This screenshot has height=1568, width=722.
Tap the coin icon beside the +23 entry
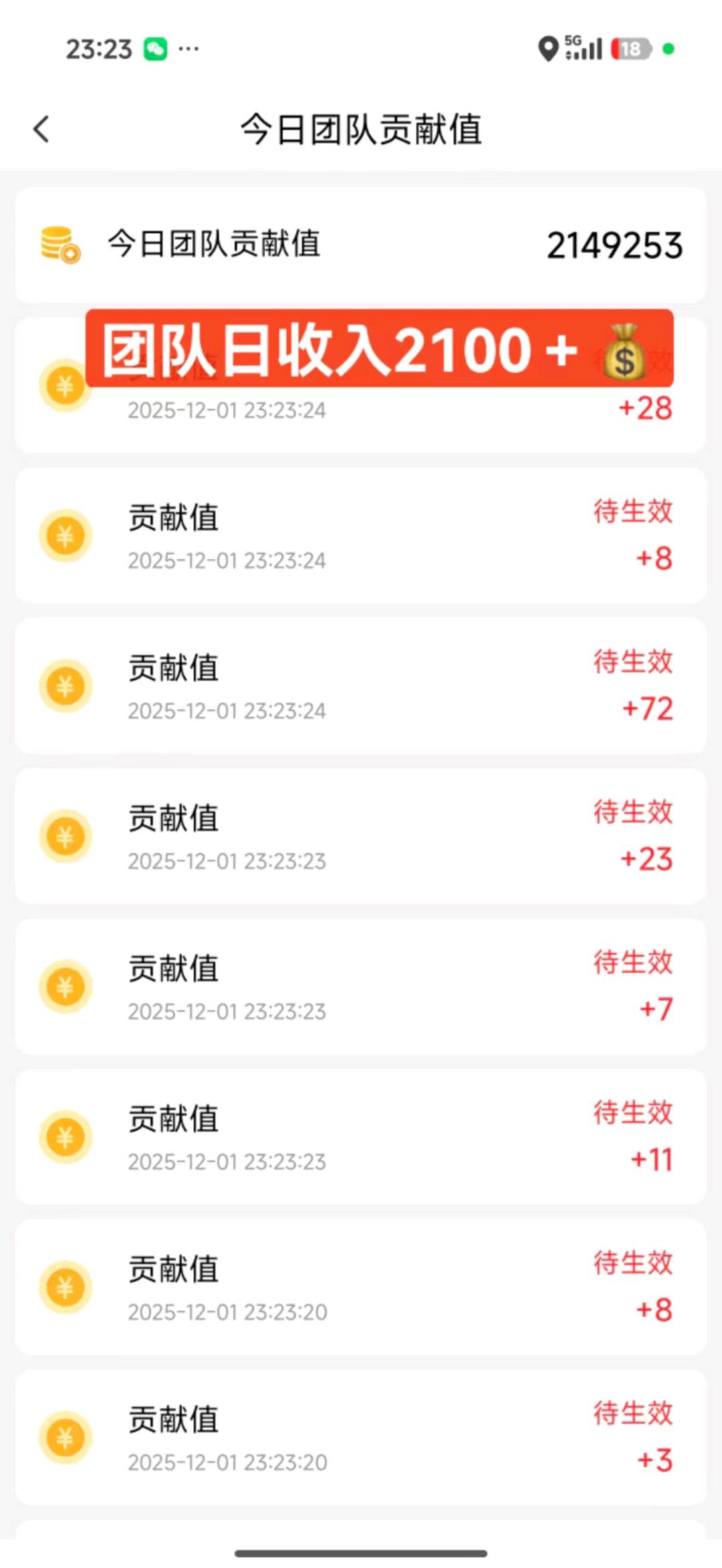[65, 836]
